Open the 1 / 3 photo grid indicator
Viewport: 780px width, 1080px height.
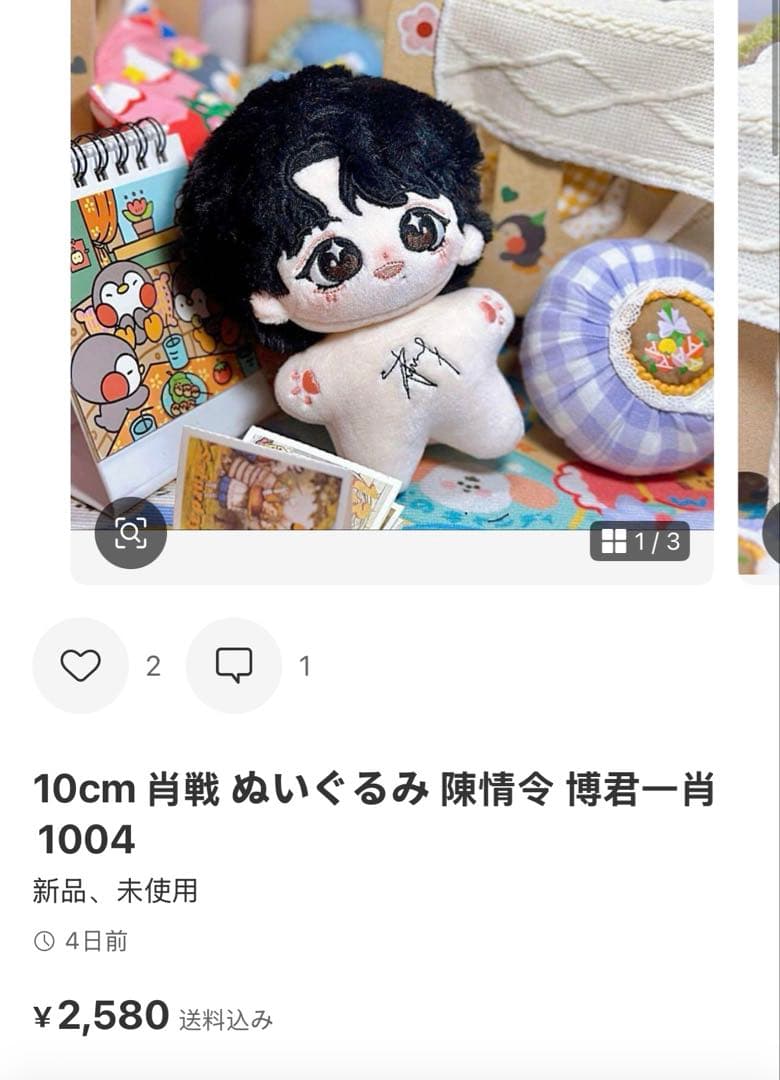pyautogui.click(x=640, y=542)
